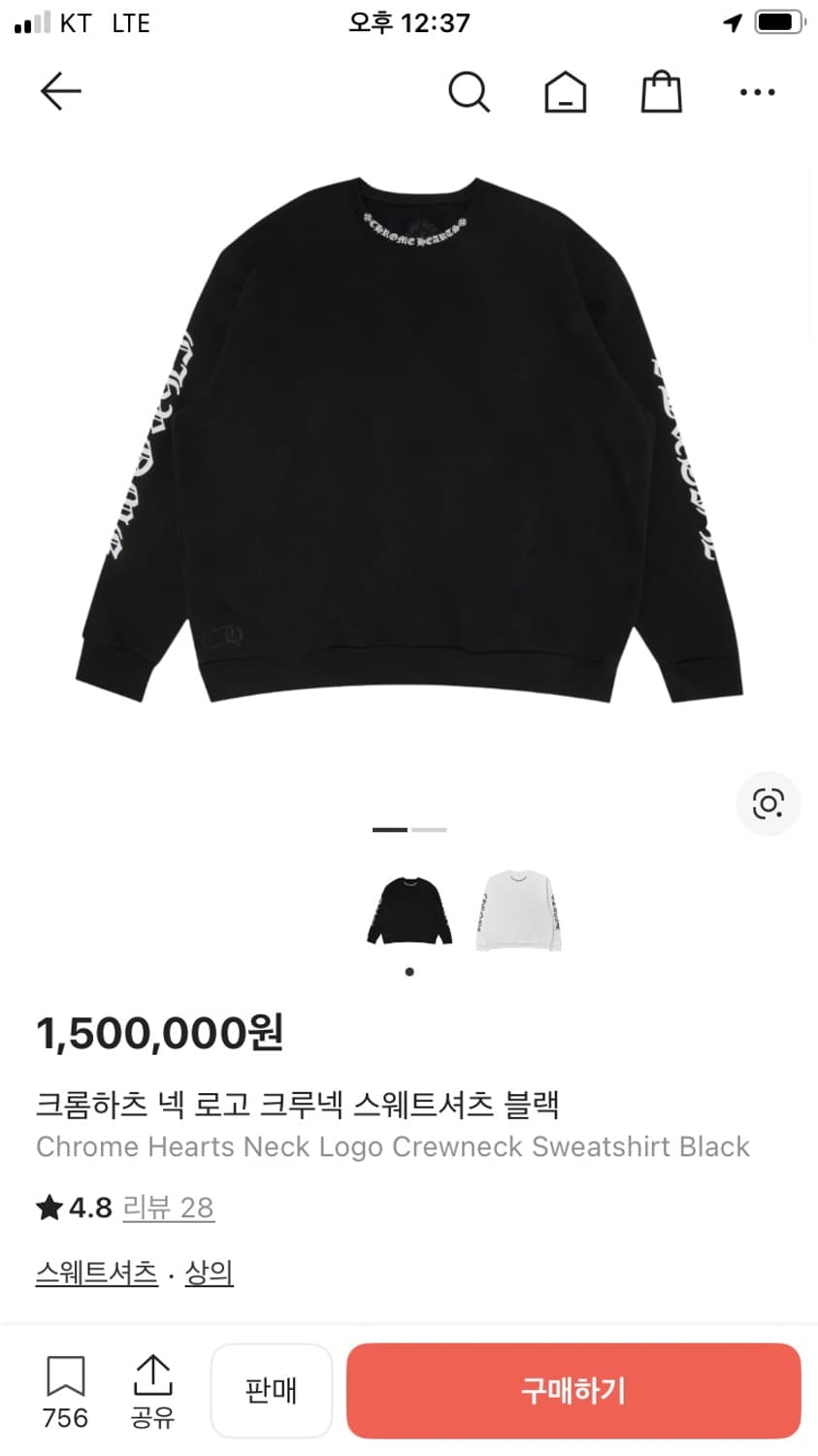Open the search function

[470, 91]
